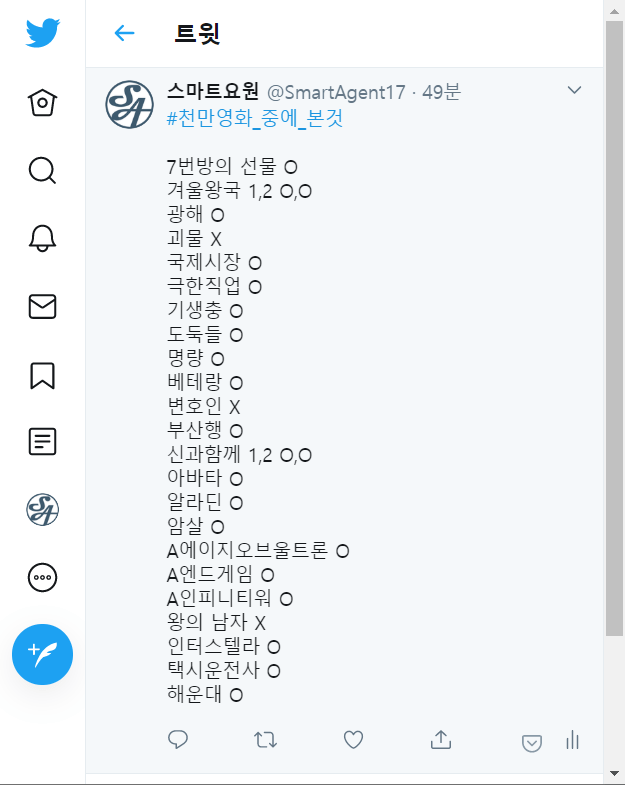Go to the Home timeline
The width and height of the screenshot is (625, 785).
[x=42, y=102]
